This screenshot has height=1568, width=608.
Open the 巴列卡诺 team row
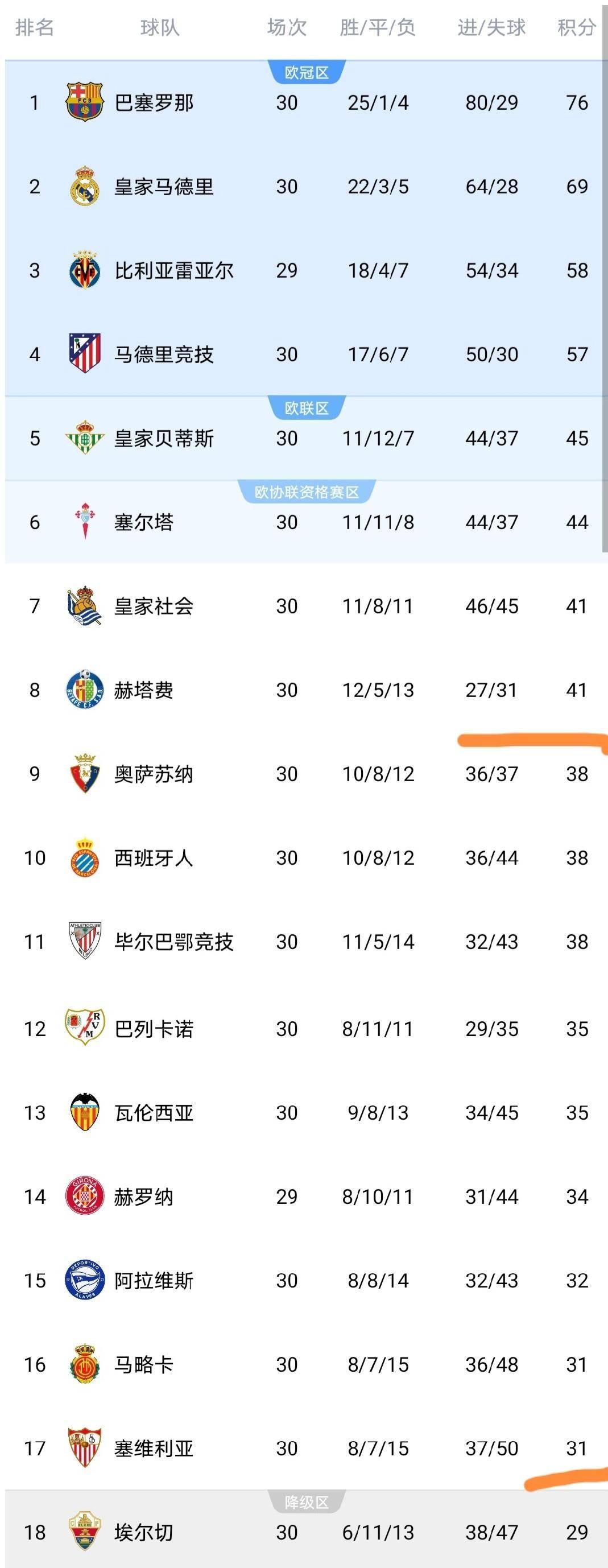[x=154, y=1030]
